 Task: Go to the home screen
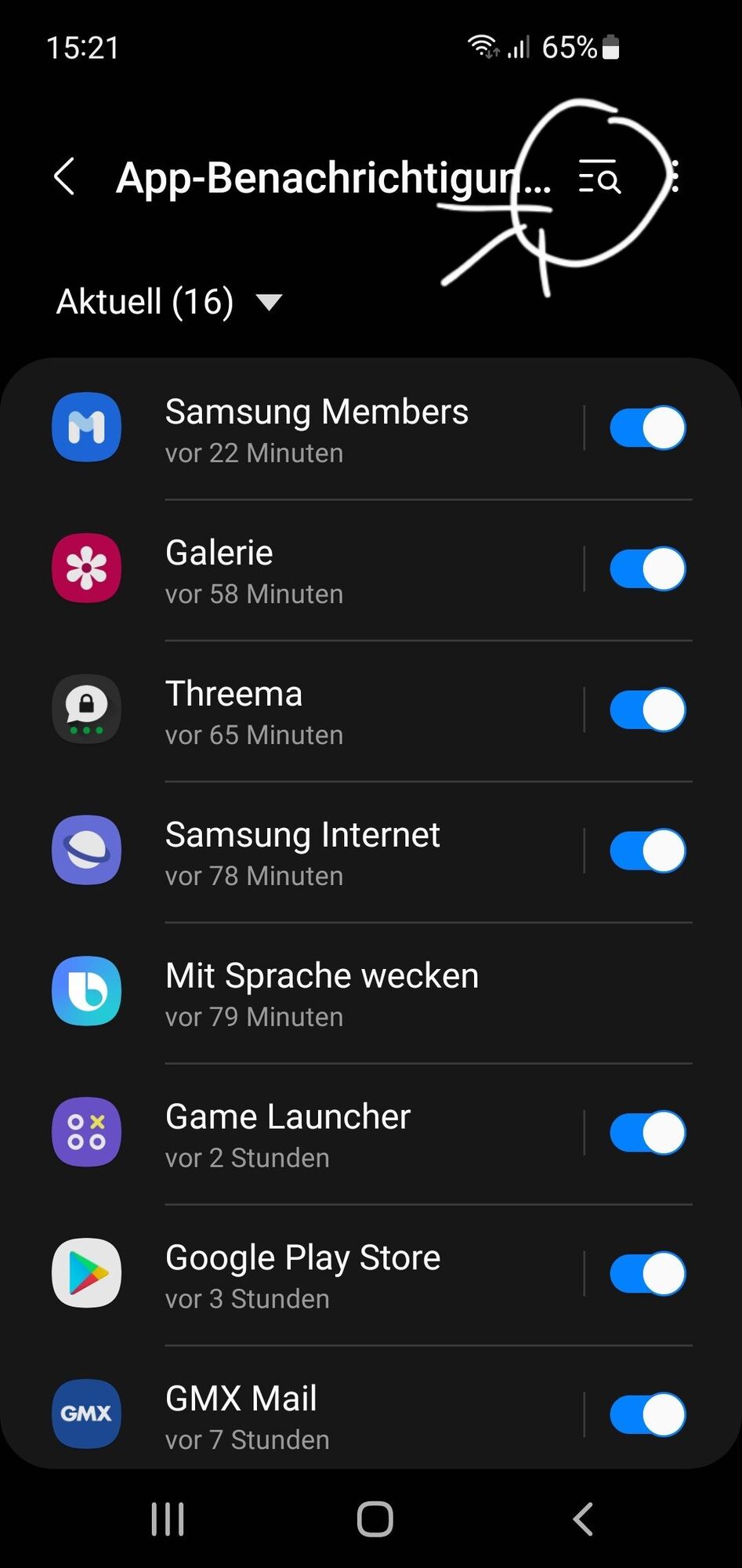tap(375, 1519)
